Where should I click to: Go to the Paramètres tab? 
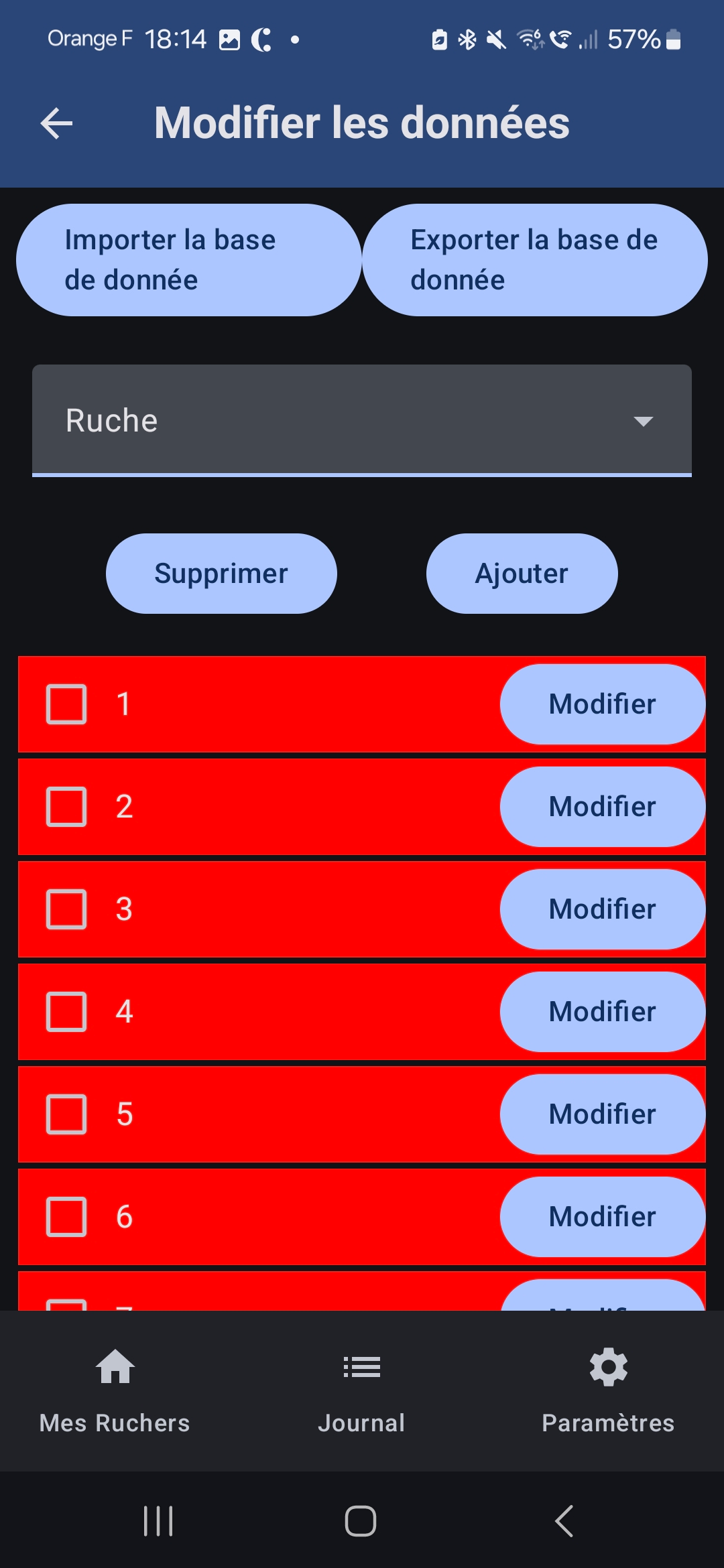tap(608, 1391)
